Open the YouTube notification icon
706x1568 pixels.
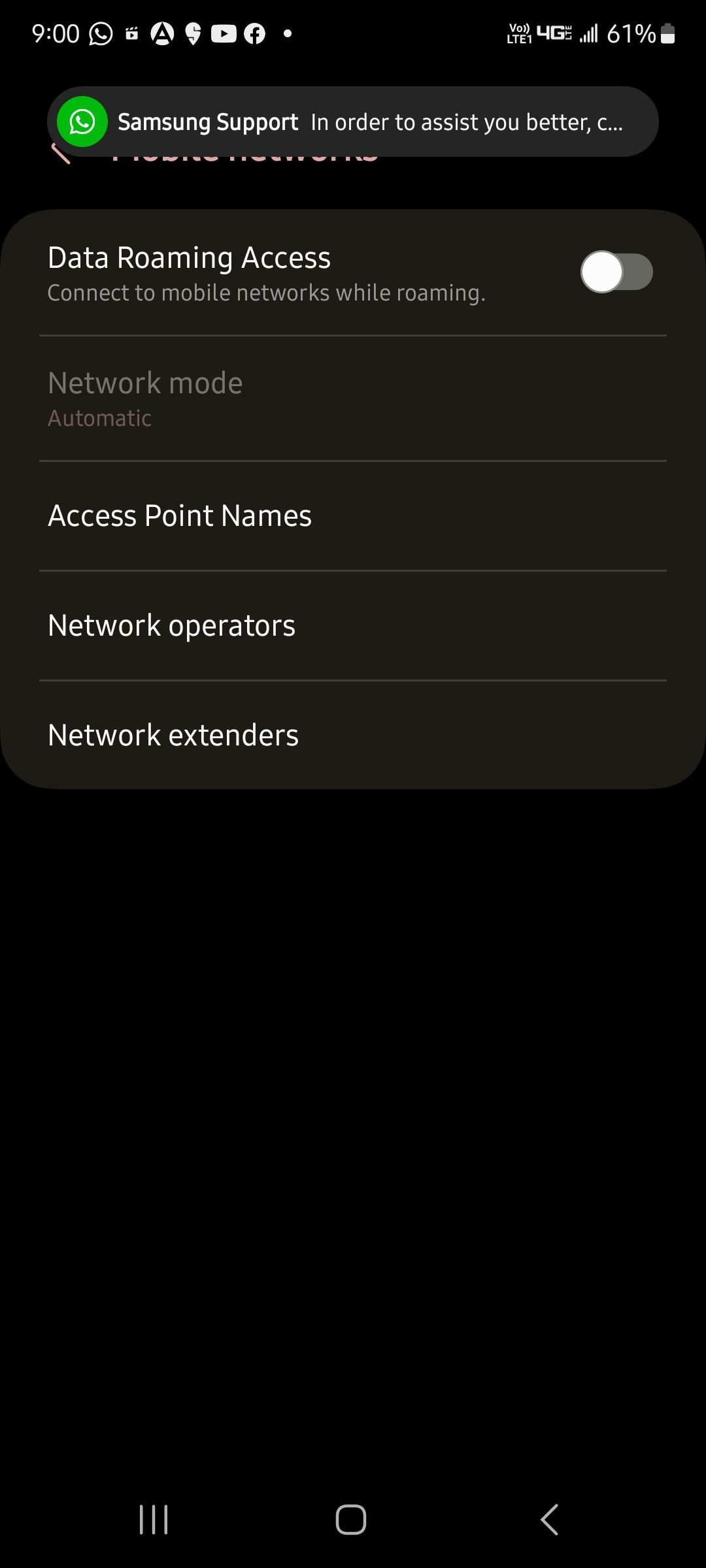pyautogui.click(x=224, y=33)
